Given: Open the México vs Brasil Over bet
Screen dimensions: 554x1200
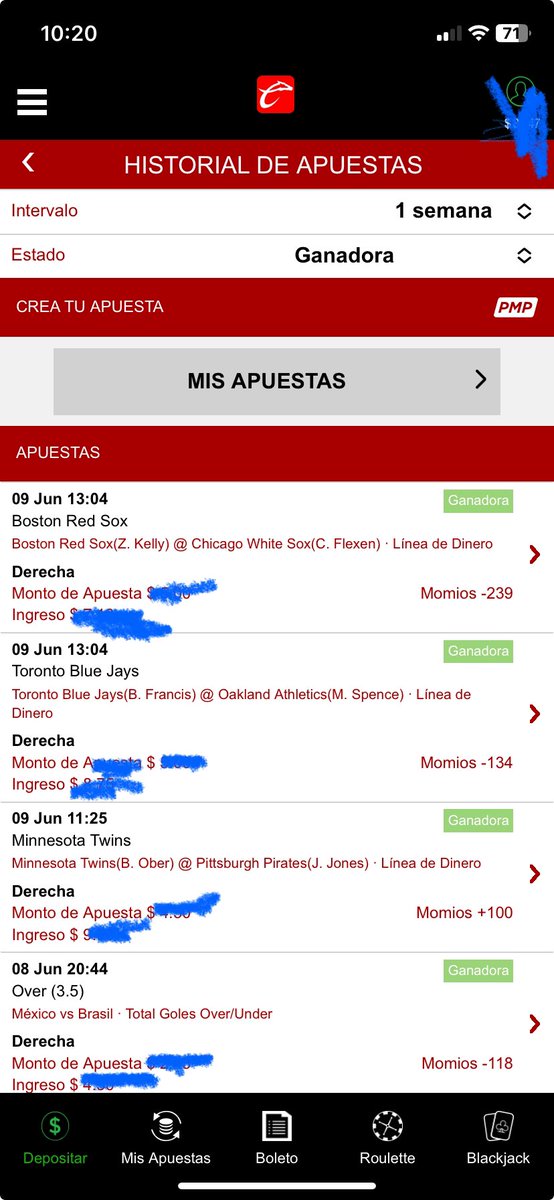Looking at the screenshot, I should [x=277, y=1022].
